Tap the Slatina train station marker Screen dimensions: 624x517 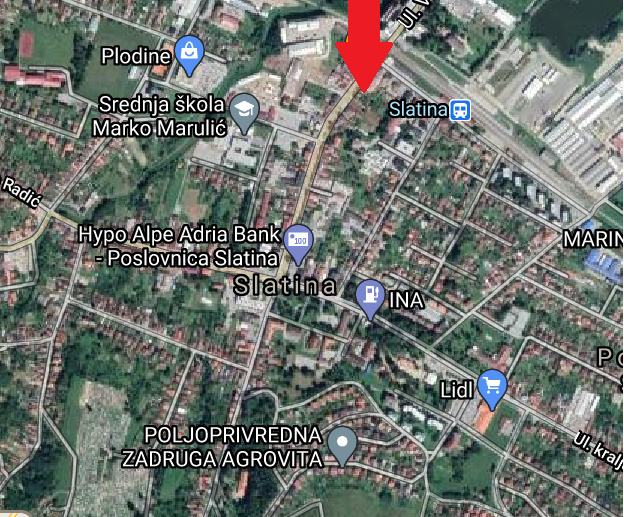click(x=460, y=109)
